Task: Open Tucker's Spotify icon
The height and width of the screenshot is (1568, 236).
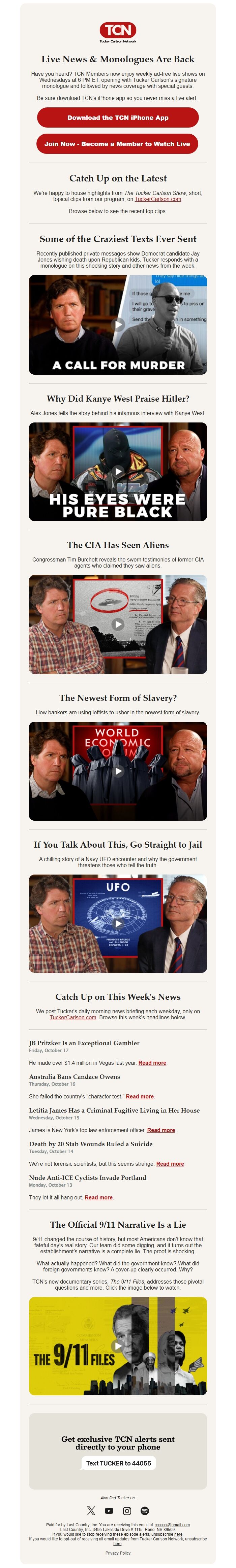Action: (145, 1510)
